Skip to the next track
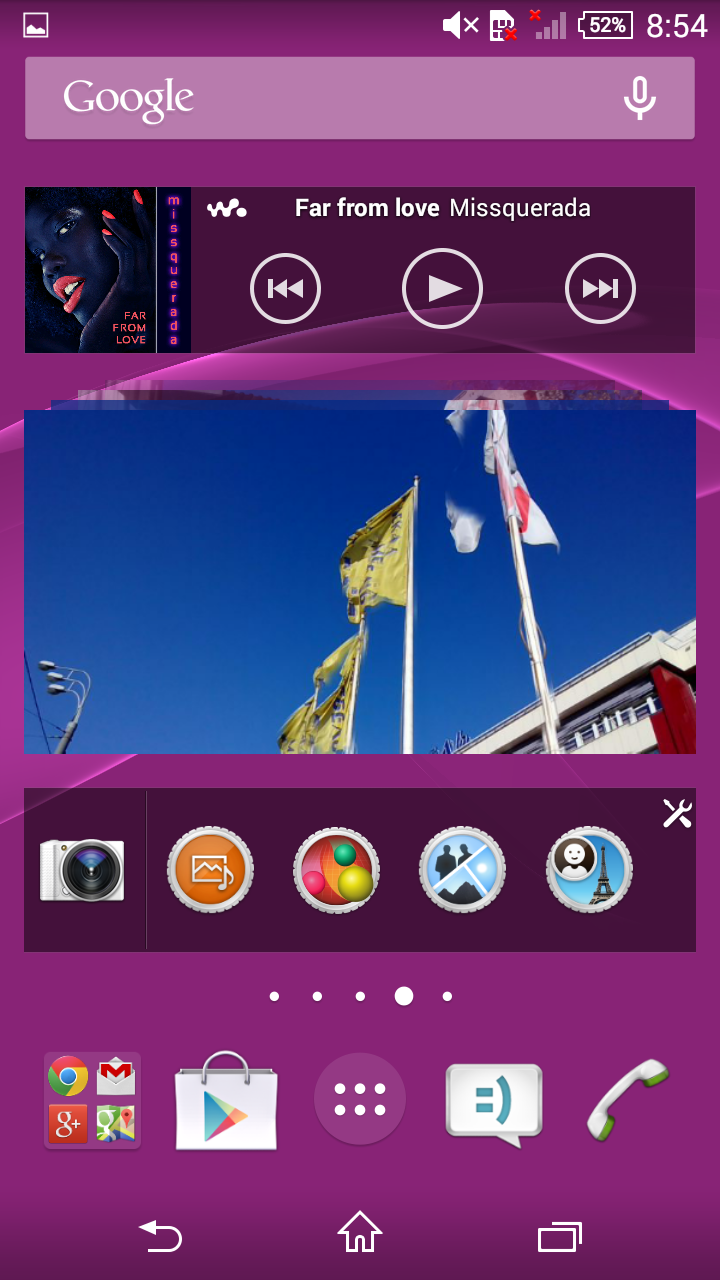The height and width of the screenshot is (1280, 720). [600, 289]
